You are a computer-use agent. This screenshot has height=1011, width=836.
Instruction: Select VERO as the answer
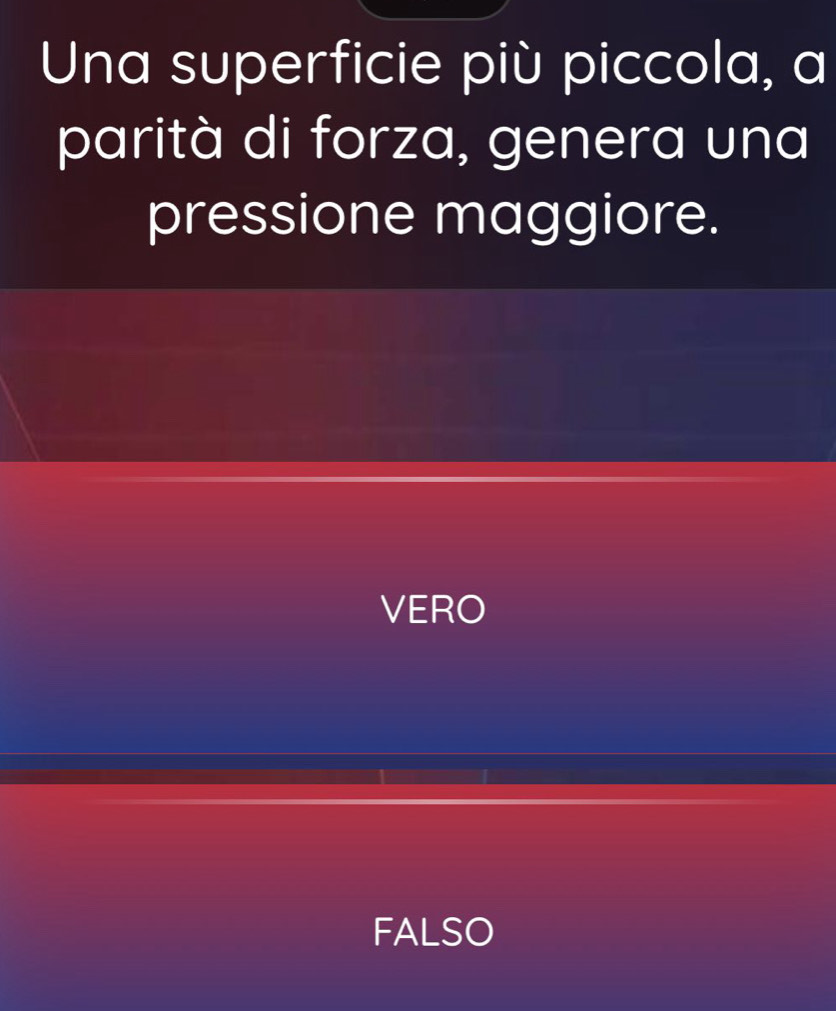[433, 608]
